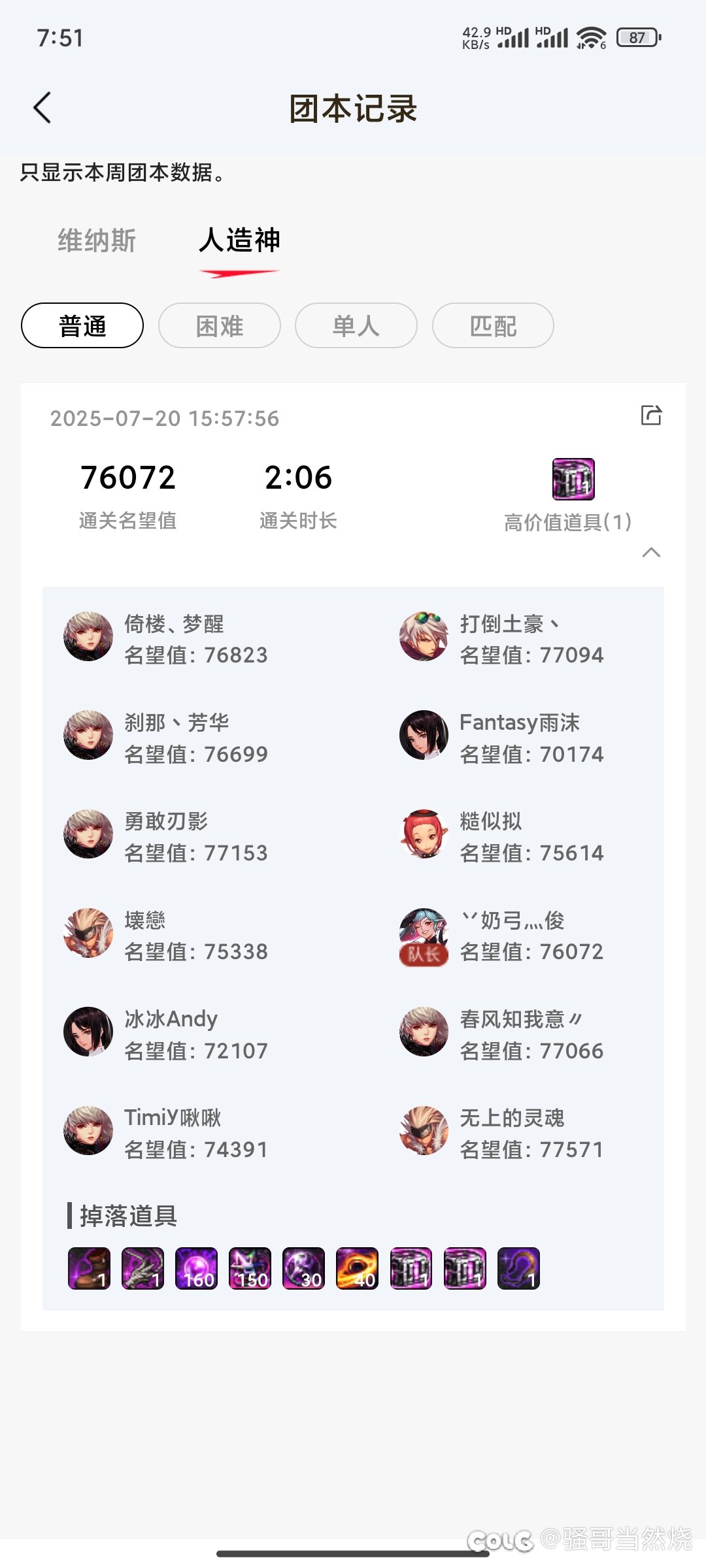This screenshot has height=1568, width=706.
Task: Open the 高价值道具 item icon
Action: (573, 479)
